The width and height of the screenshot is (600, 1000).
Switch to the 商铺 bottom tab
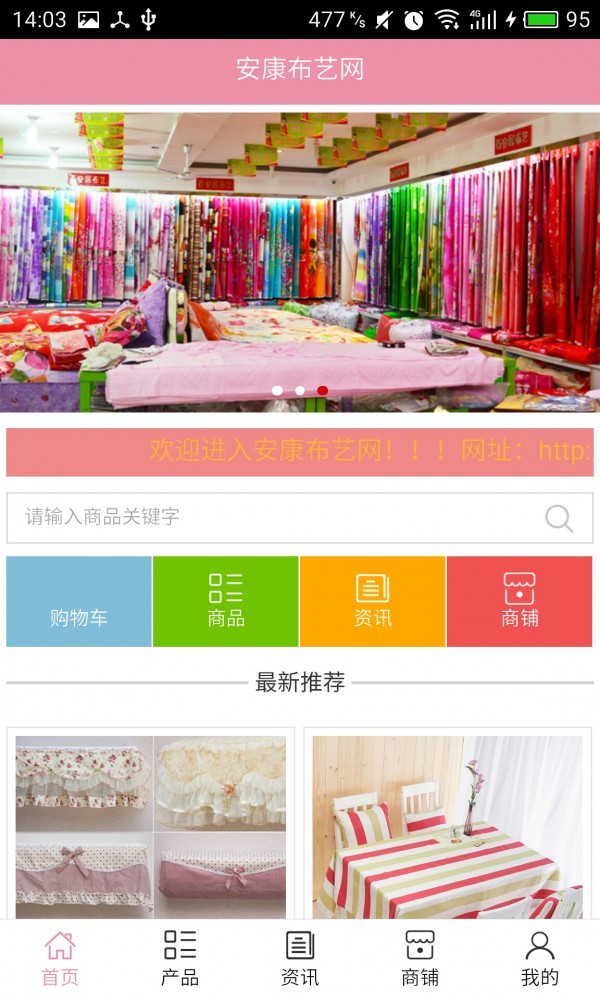(420, 958)
